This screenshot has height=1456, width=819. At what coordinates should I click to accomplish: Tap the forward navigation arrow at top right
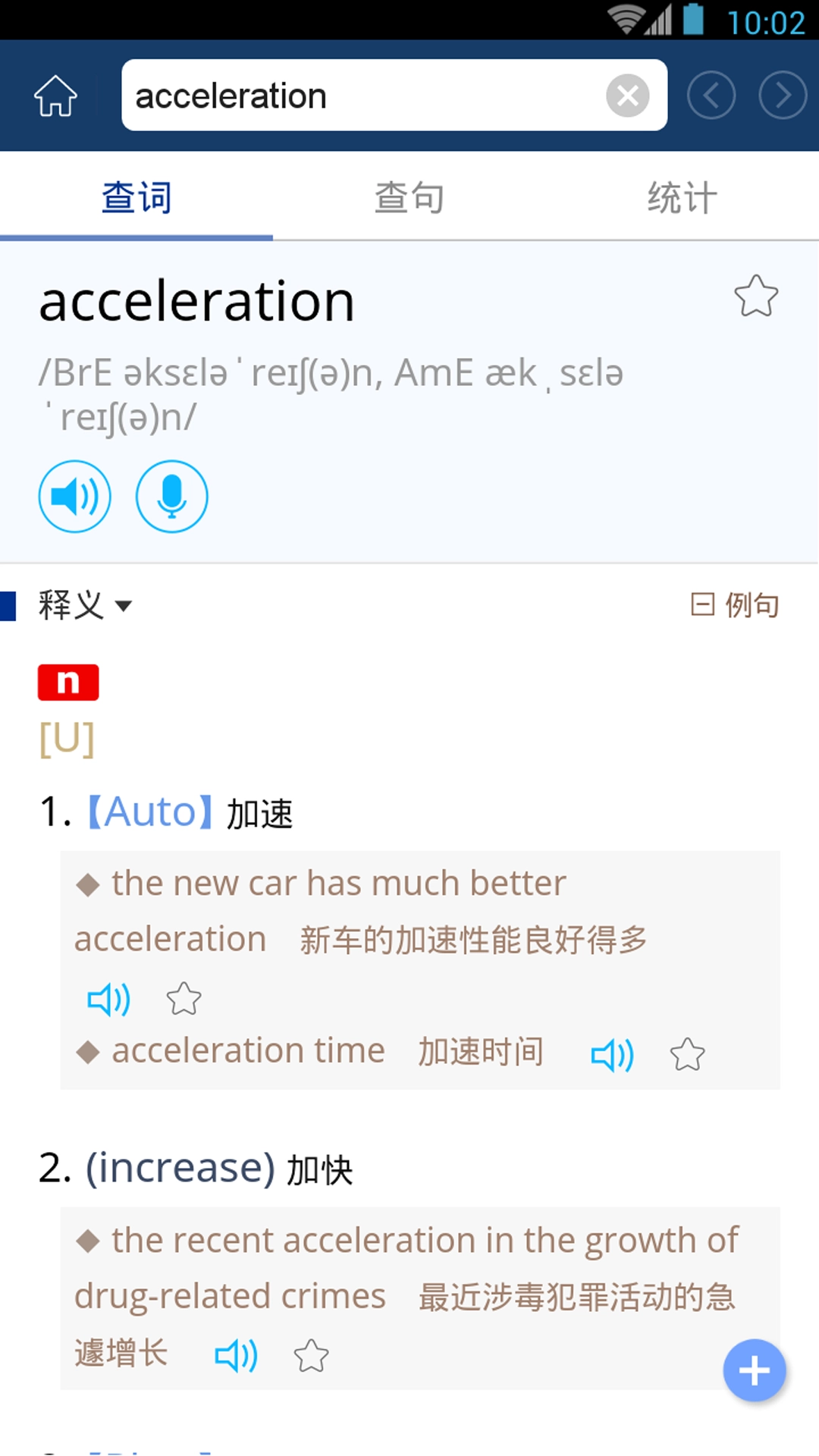[x=782, y=95]
